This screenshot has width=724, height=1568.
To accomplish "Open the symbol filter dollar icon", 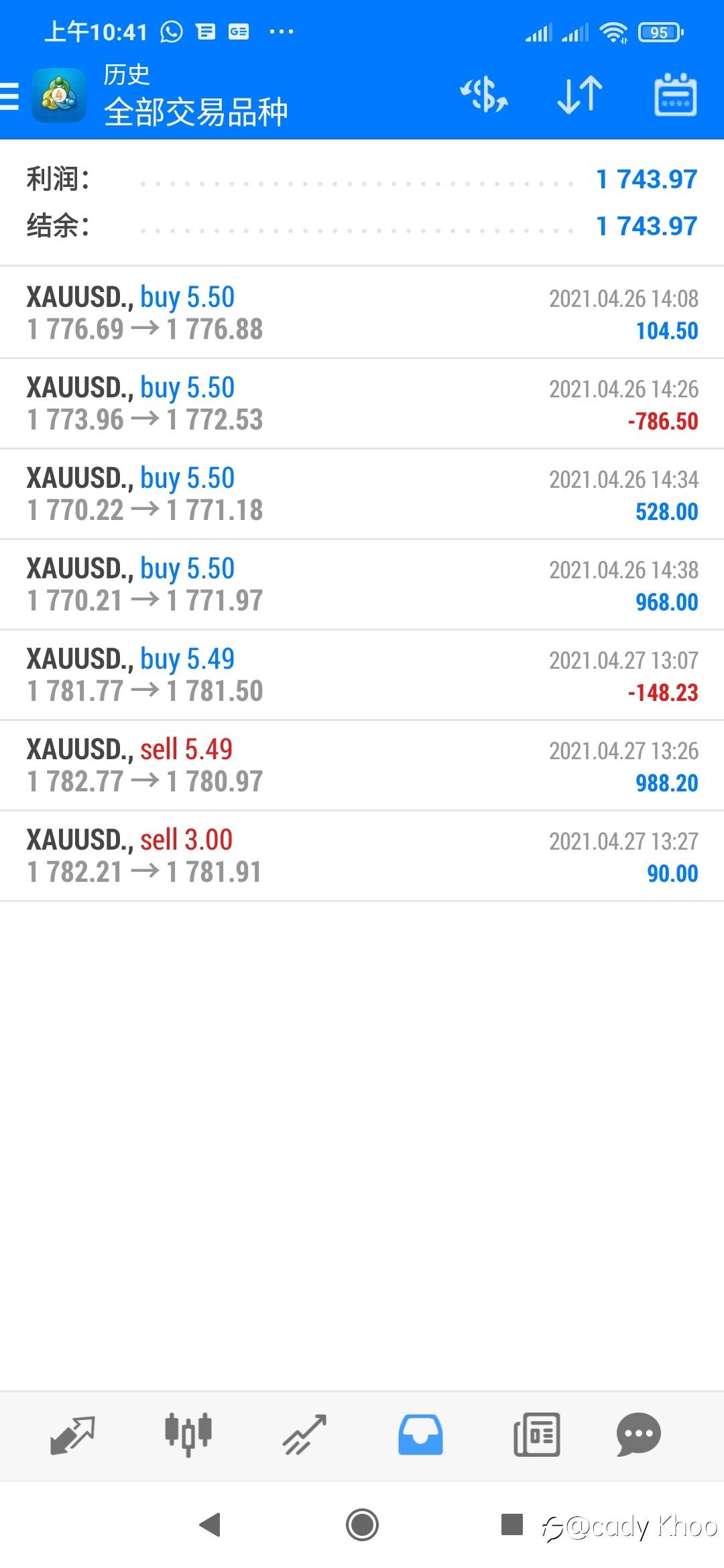I will pos(484,95).
